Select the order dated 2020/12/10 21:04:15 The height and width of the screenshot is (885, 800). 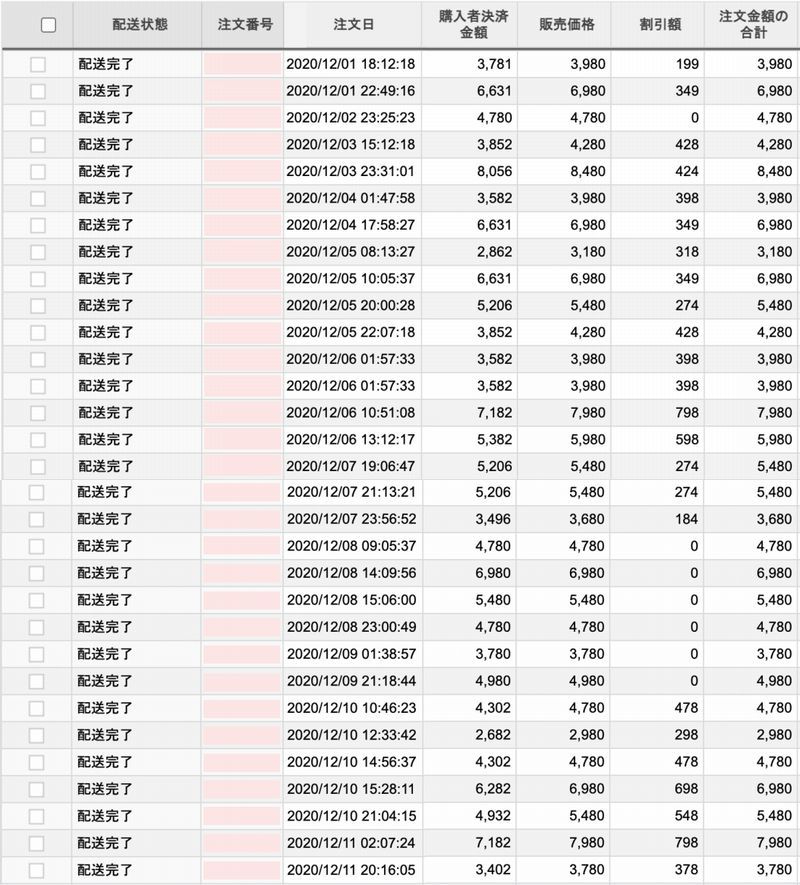coord(38,815)
